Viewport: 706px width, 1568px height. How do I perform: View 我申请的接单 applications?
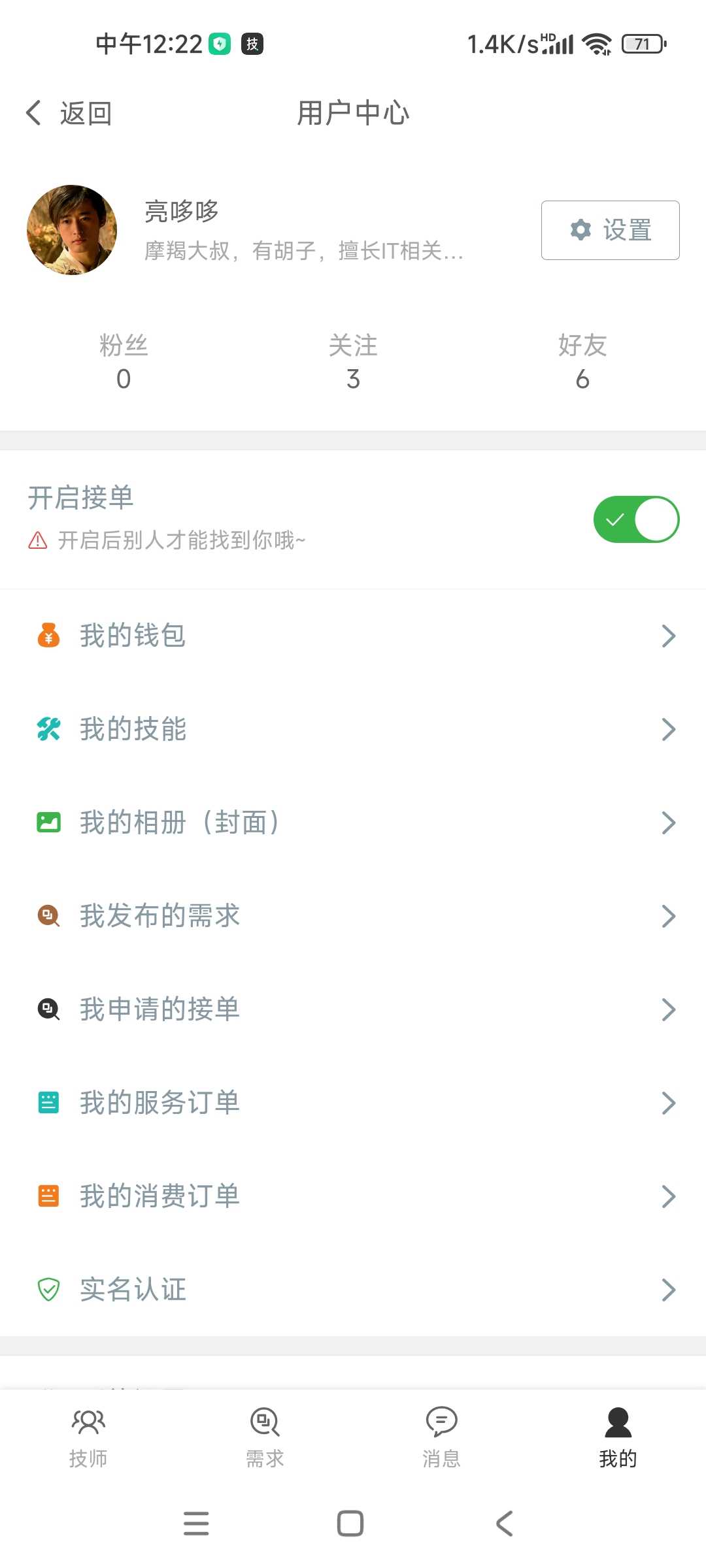pyautogui.click(x=353, y=1009)
